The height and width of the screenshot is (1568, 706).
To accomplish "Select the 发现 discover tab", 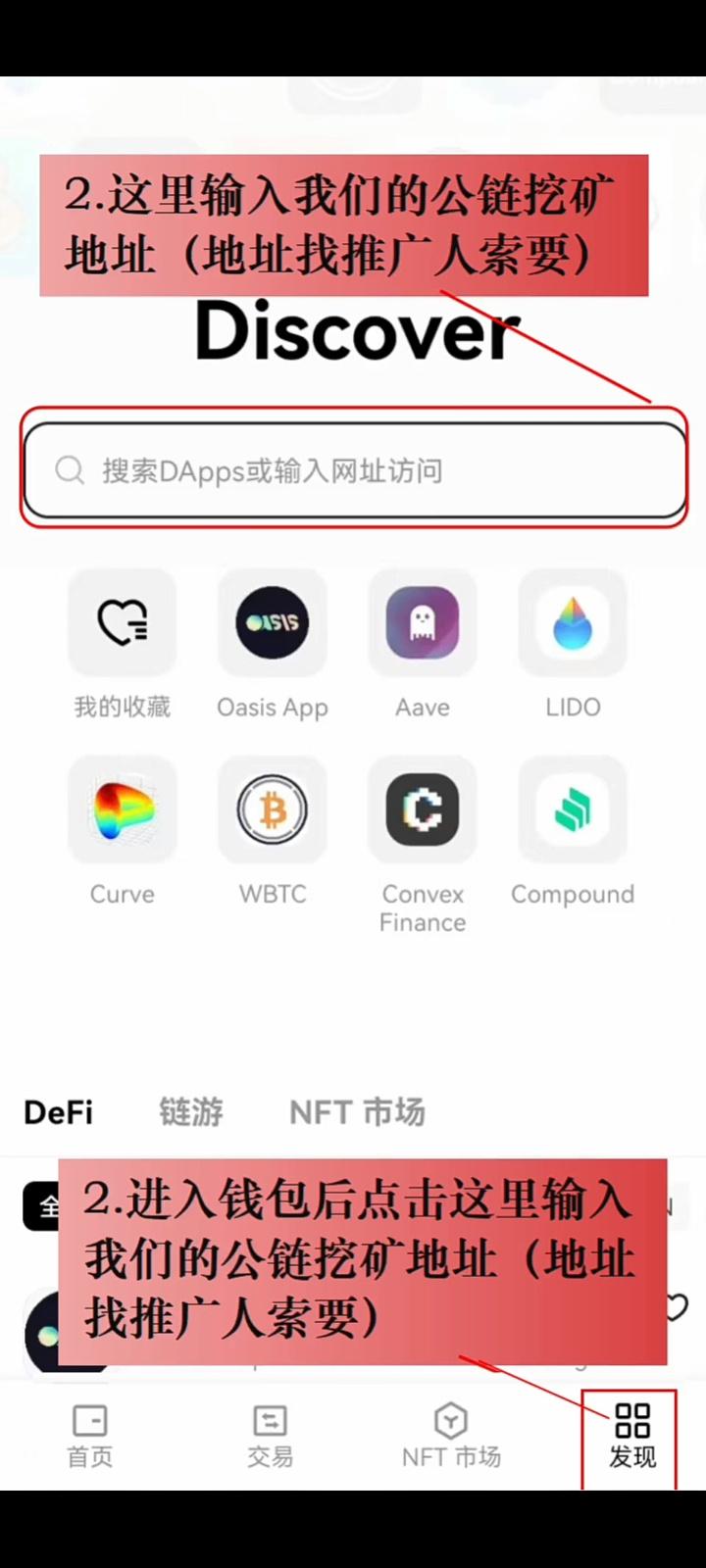I will click(631, 1436).
